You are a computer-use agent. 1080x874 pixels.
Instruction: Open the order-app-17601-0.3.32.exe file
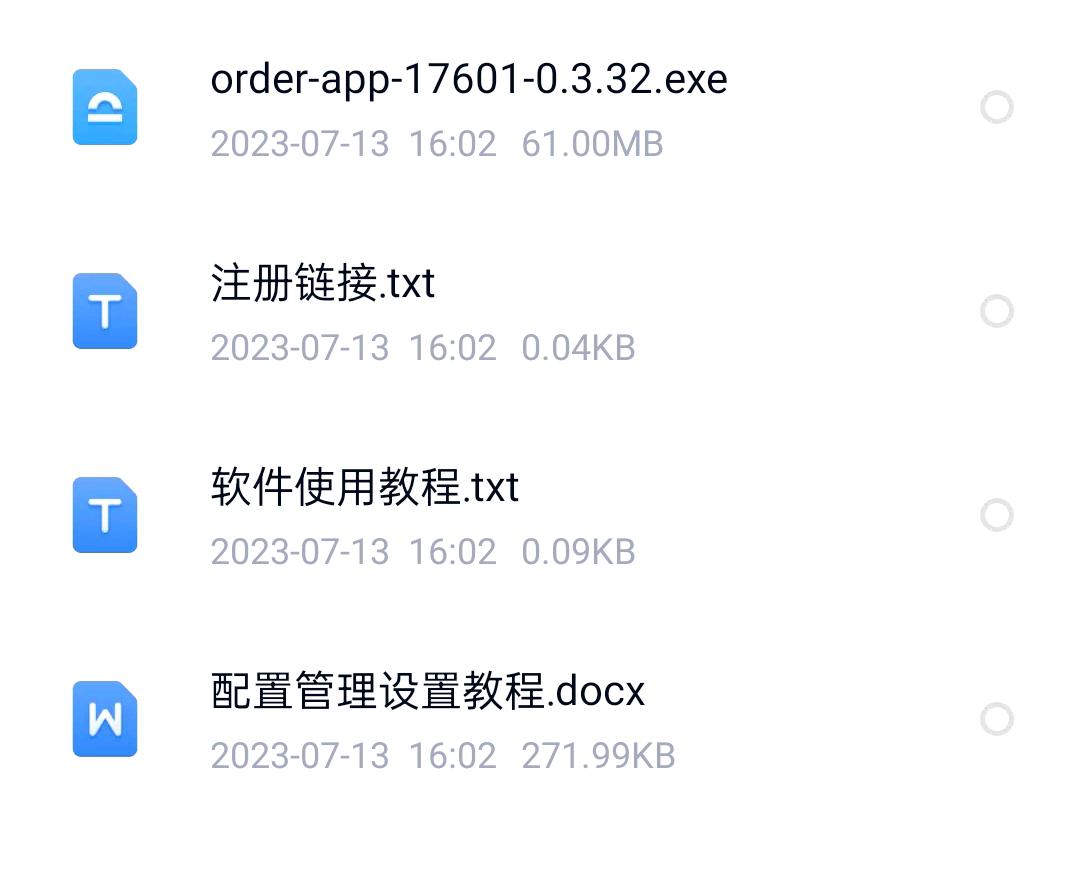[468, 81]
